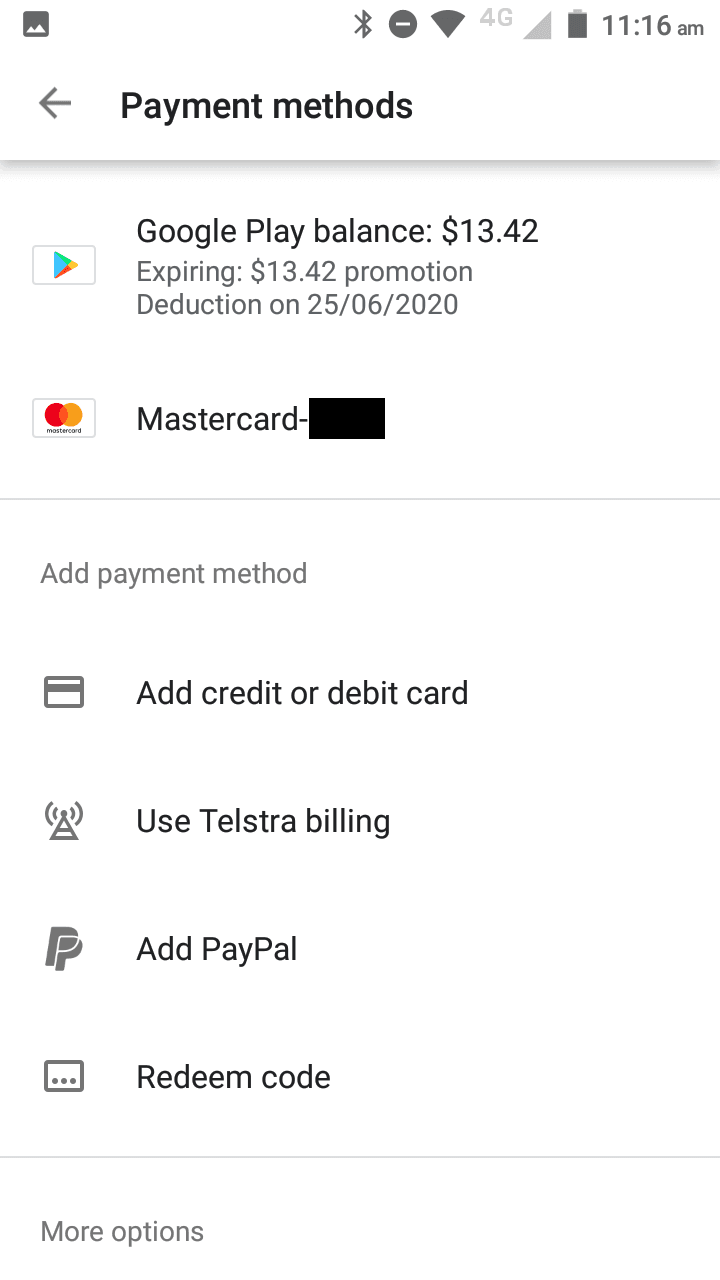The height and width of the screenshot is (1280, 720).
Task: Select the Mastercard card icon
Action: click(63, 418)
